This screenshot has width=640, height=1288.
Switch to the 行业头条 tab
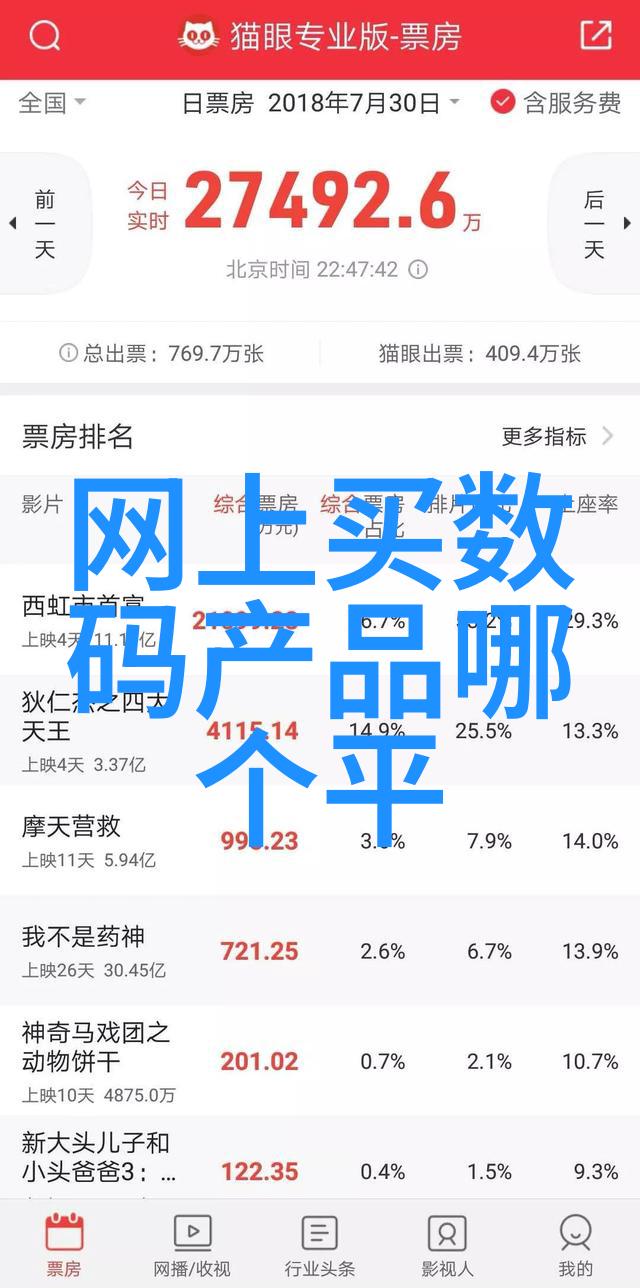(x=320, y=1244)
